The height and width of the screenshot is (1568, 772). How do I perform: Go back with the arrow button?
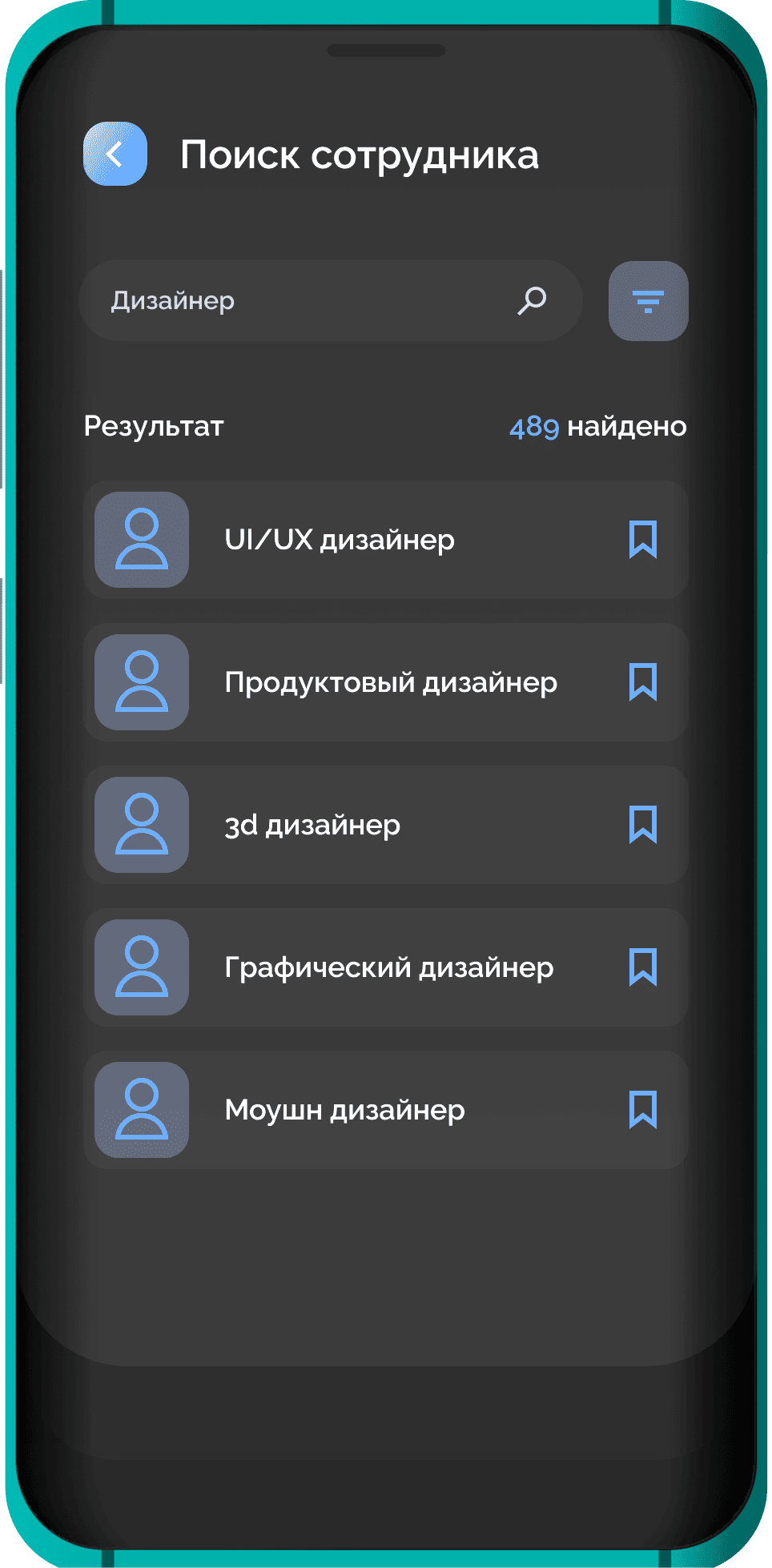(115, 154)
